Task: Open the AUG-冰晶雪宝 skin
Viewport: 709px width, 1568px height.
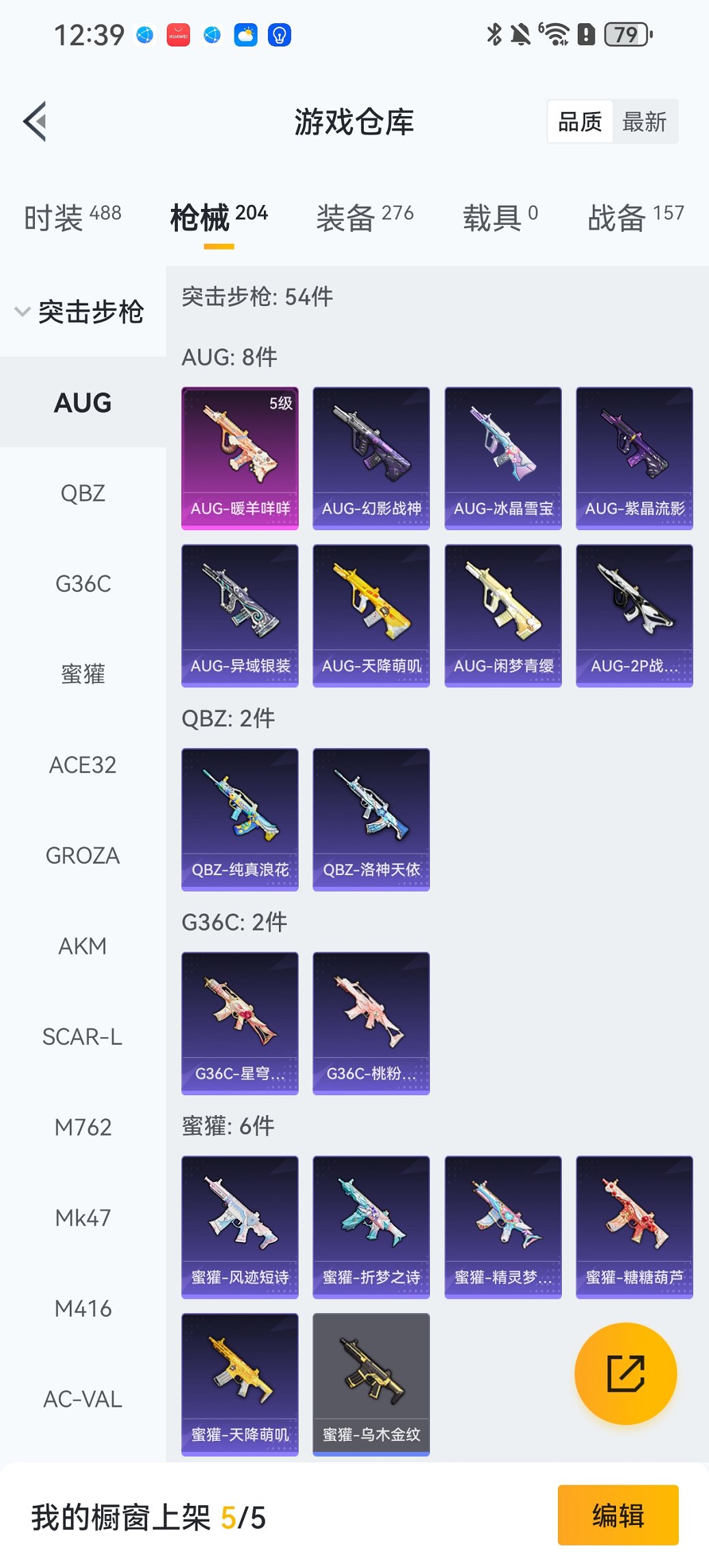Action: click(x=503, y=458)
